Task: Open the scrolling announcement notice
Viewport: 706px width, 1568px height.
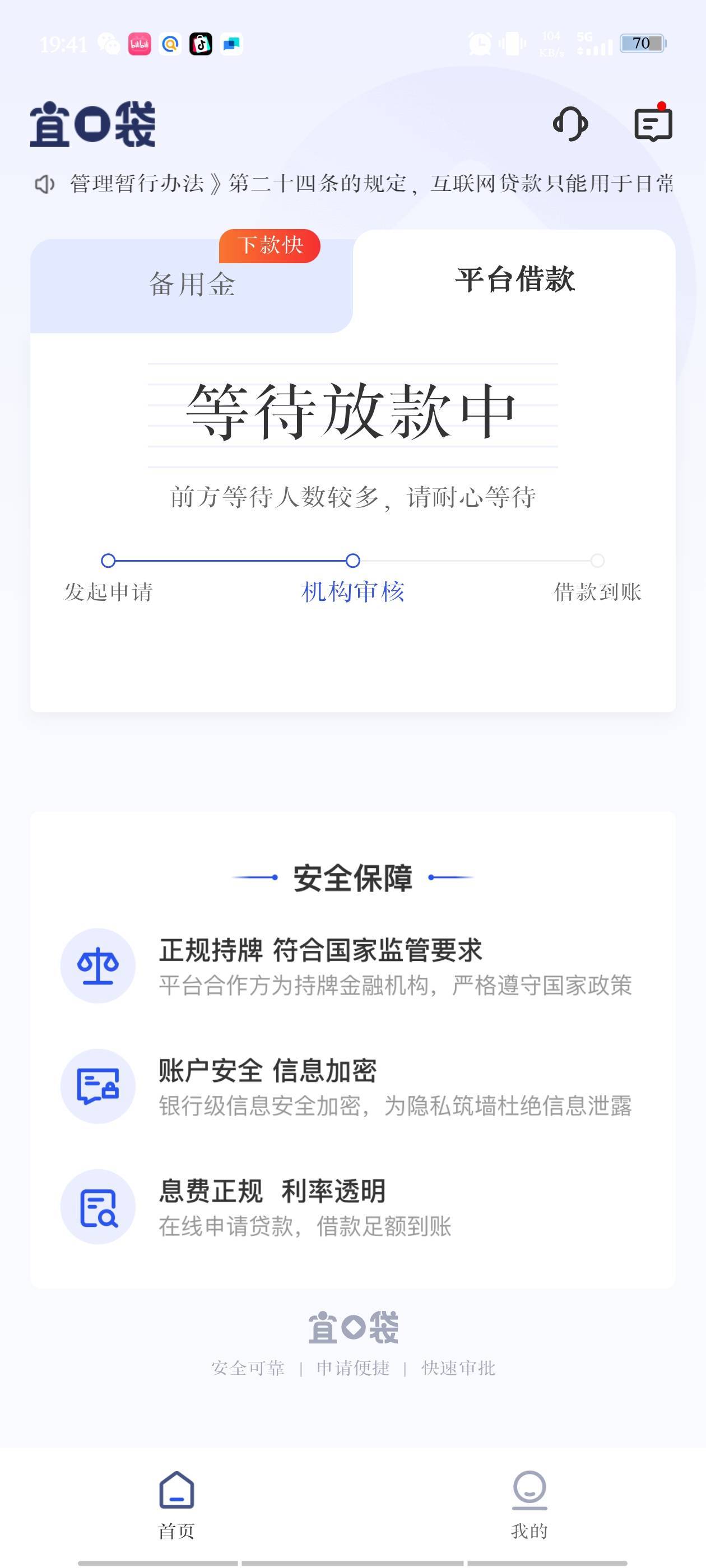Action: tap(354, 183)
